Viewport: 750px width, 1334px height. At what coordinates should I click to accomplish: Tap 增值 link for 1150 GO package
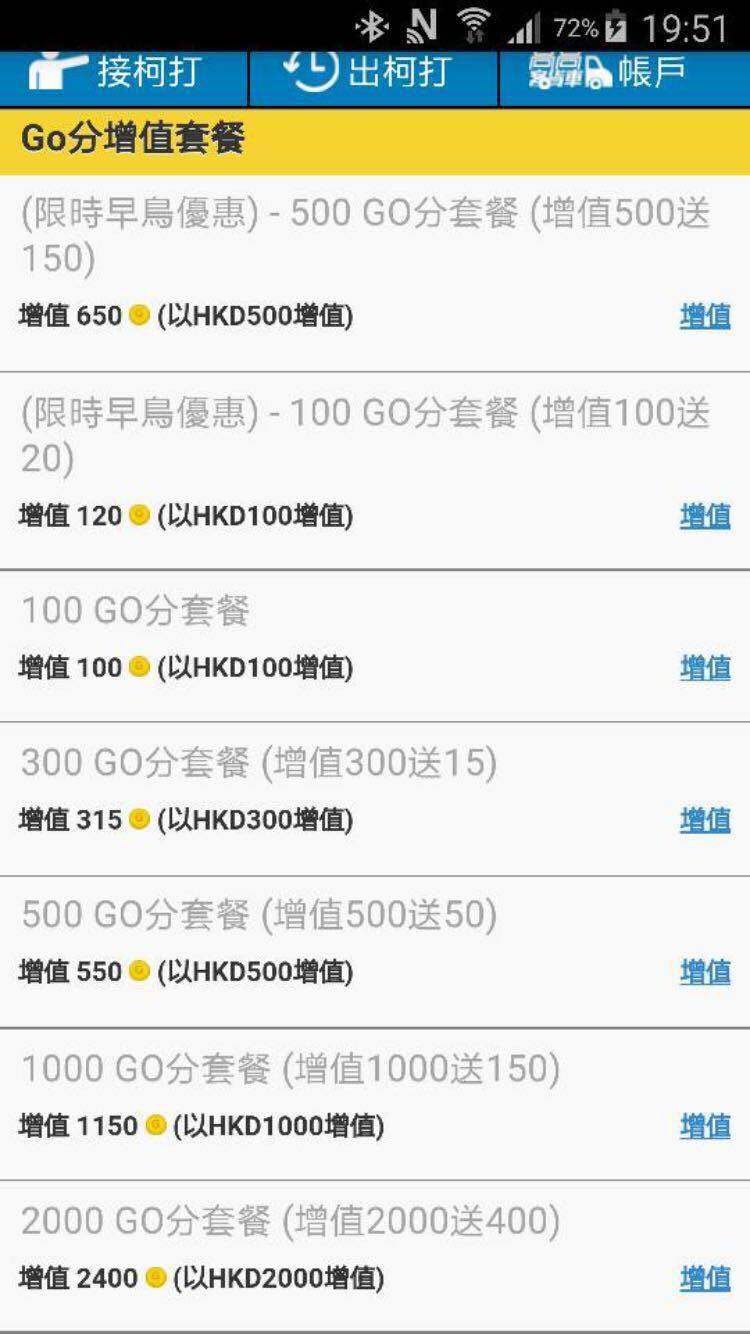(705, 1126)
